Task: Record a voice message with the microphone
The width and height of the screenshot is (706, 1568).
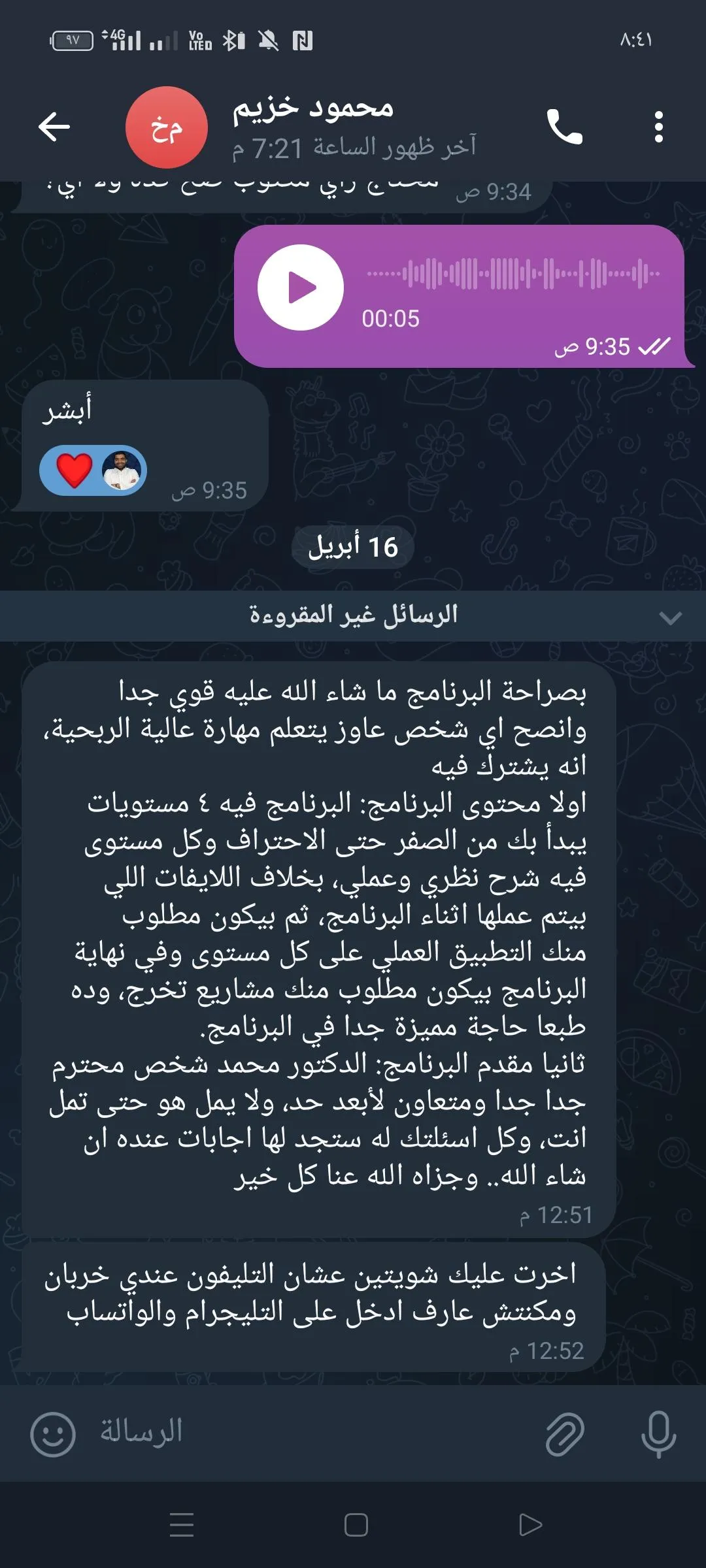Action: [658, 1434]
